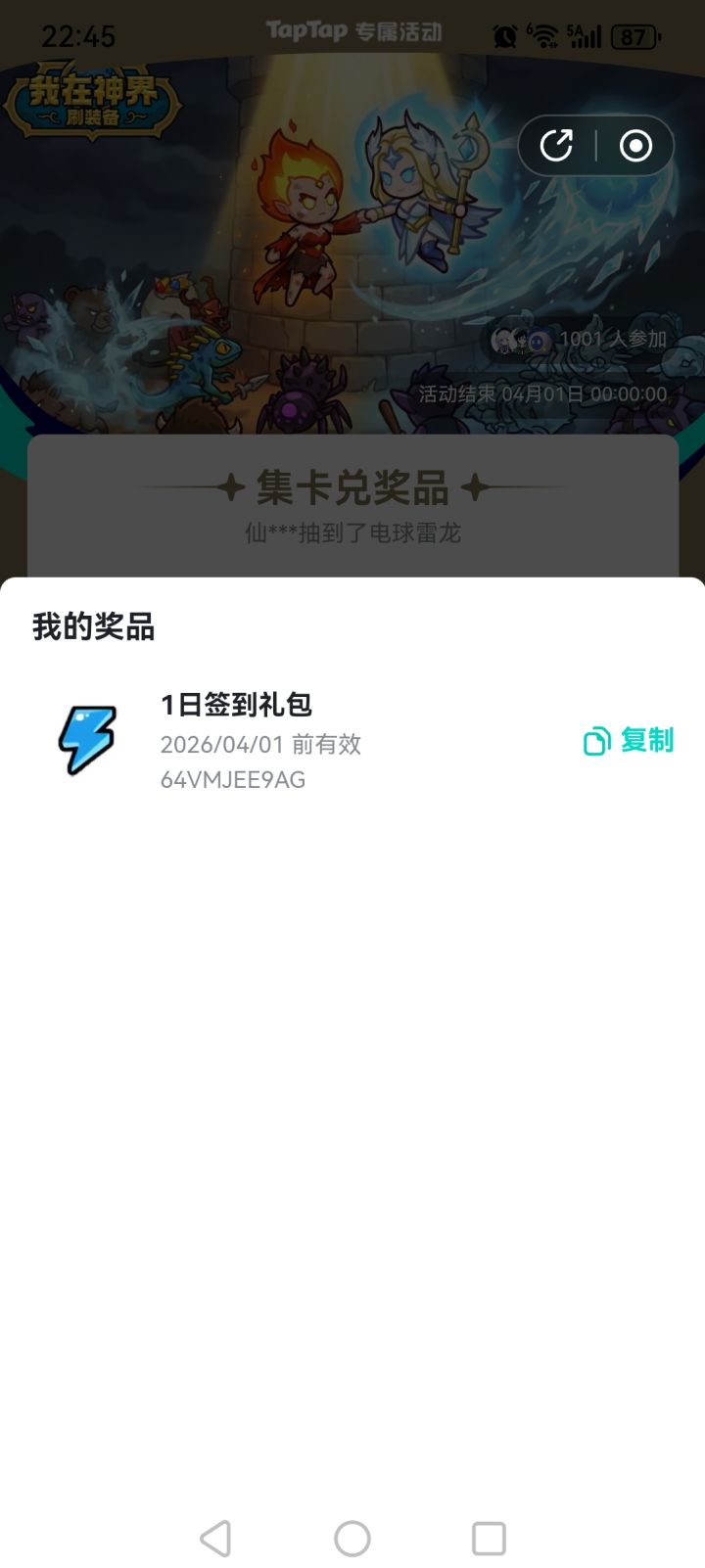Toggle the battery indicator showing 87
This screenshot has height=1568, width=705.
click(634, 32)
